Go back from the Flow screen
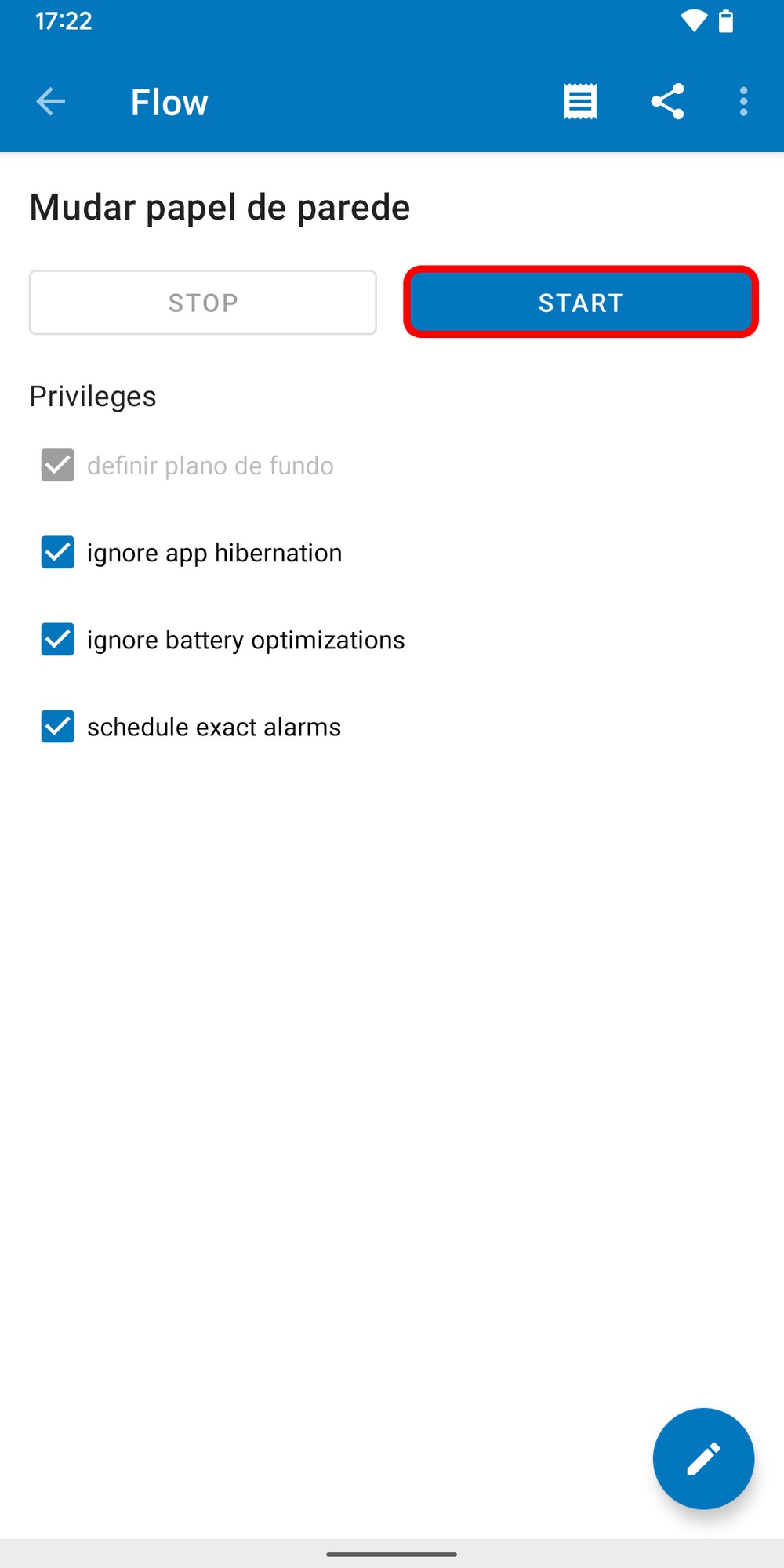The image size is (784, 1568). point(51,102)
